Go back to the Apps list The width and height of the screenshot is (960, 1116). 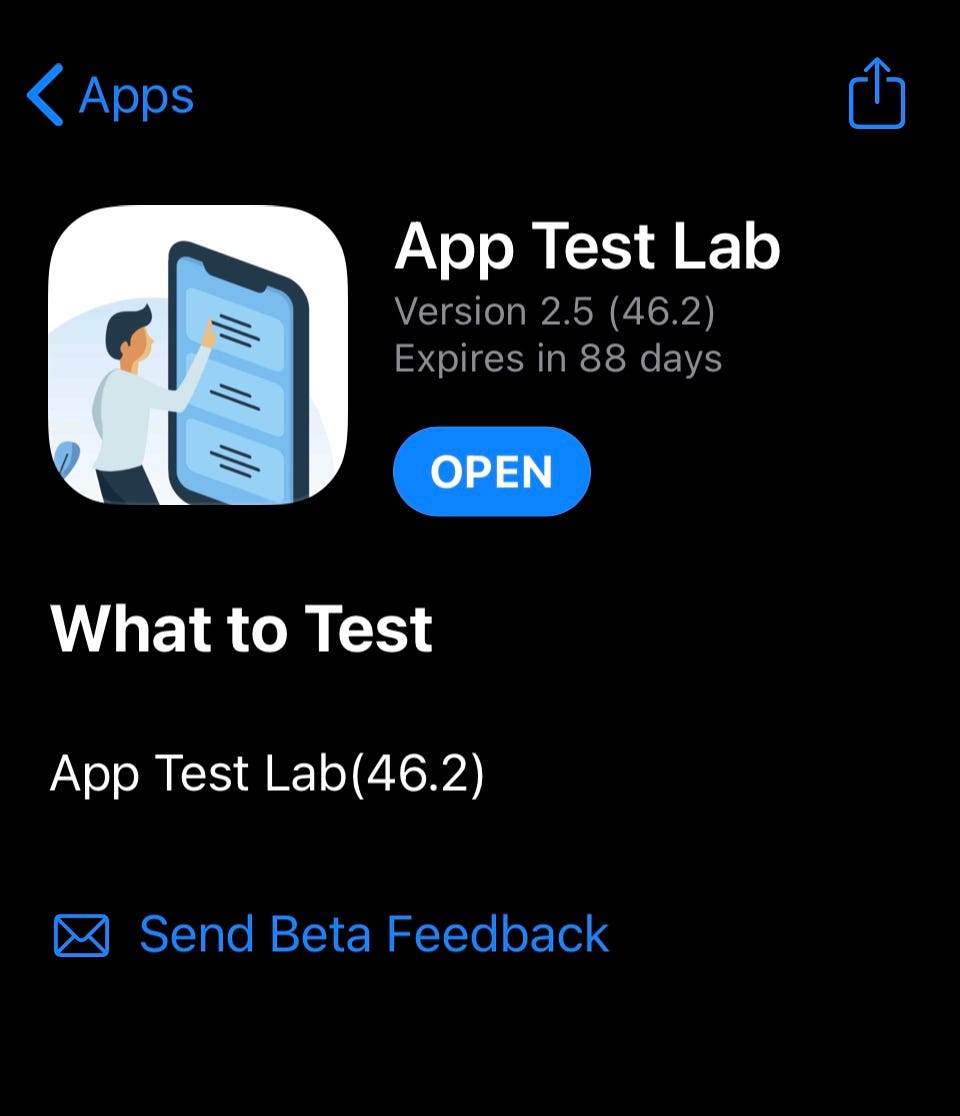(110, 96)
